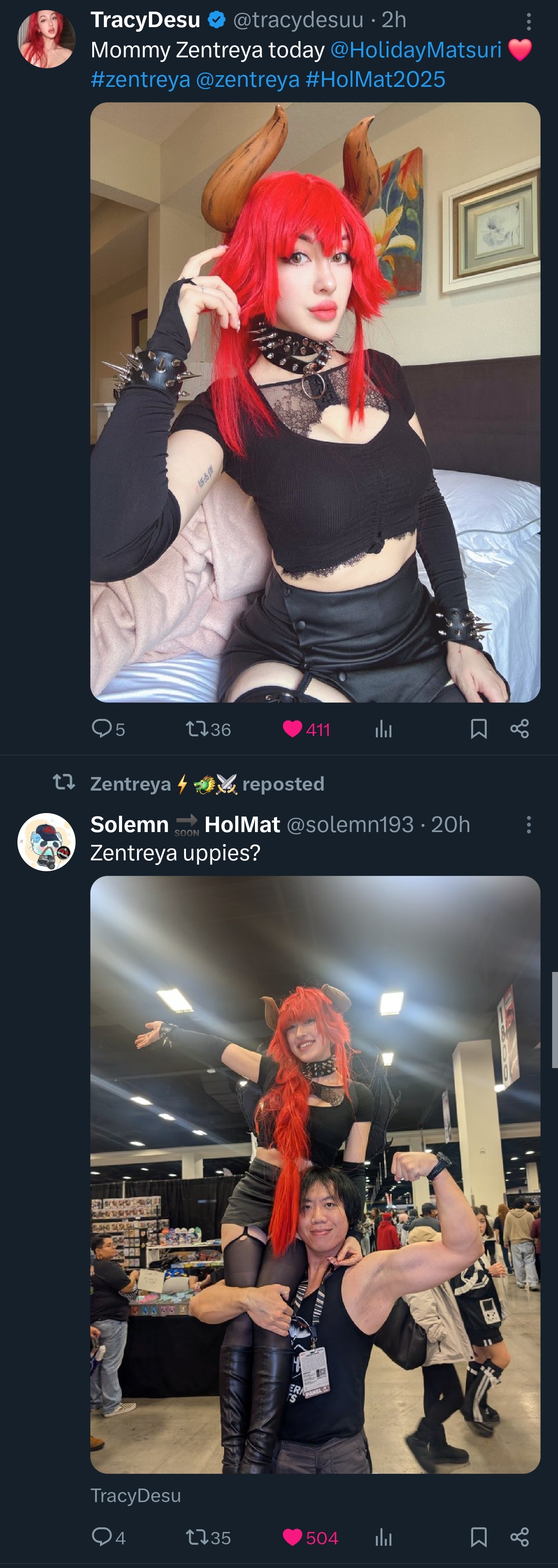View TracyDesu's cosplay photo full screen

(x=315, y=402)
